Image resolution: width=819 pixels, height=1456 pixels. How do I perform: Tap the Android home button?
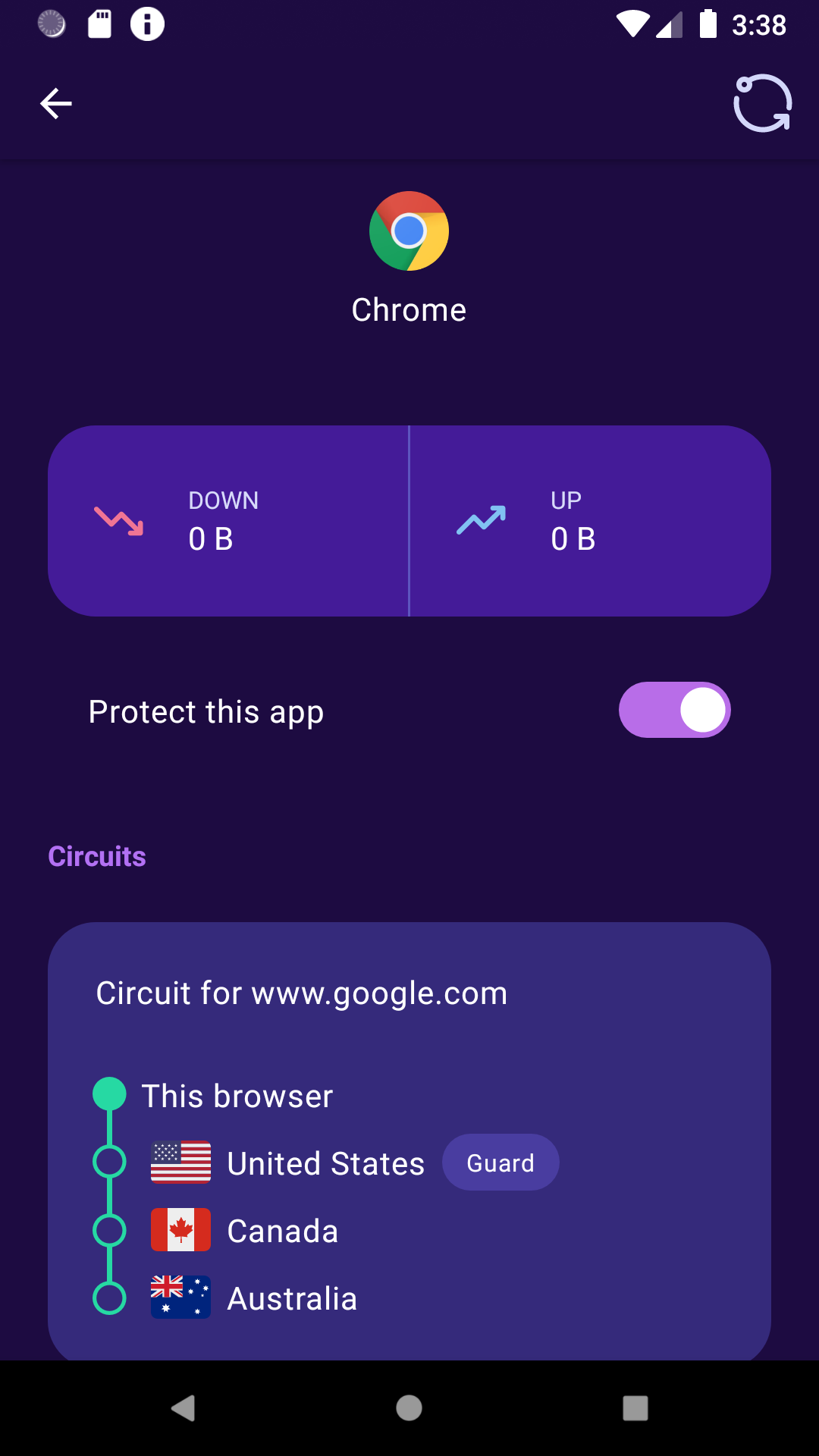(x=409, y=1408)
